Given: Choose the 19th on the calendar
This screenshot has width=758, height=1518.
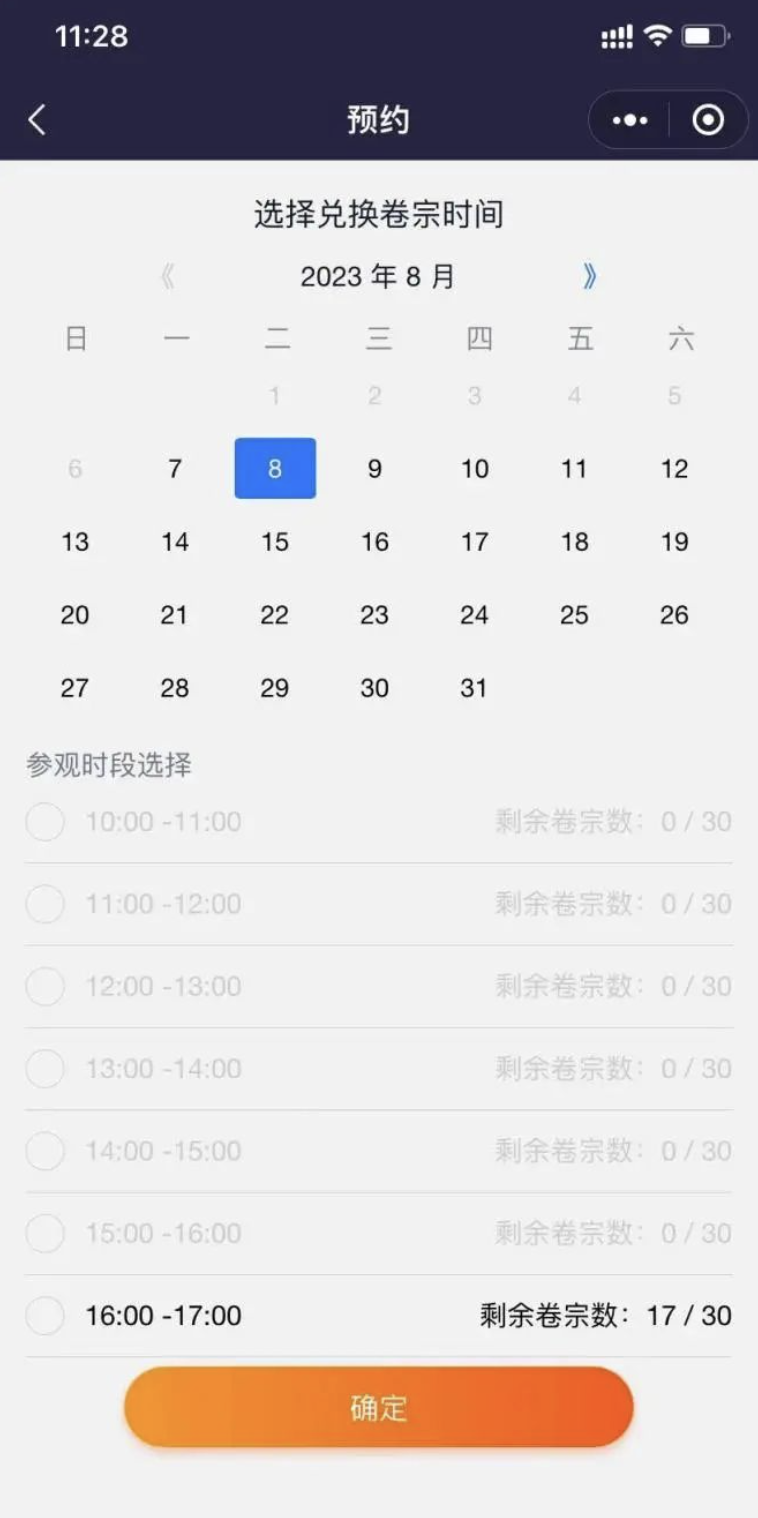Looking at the screenshot, I should (x=674, y=542).
